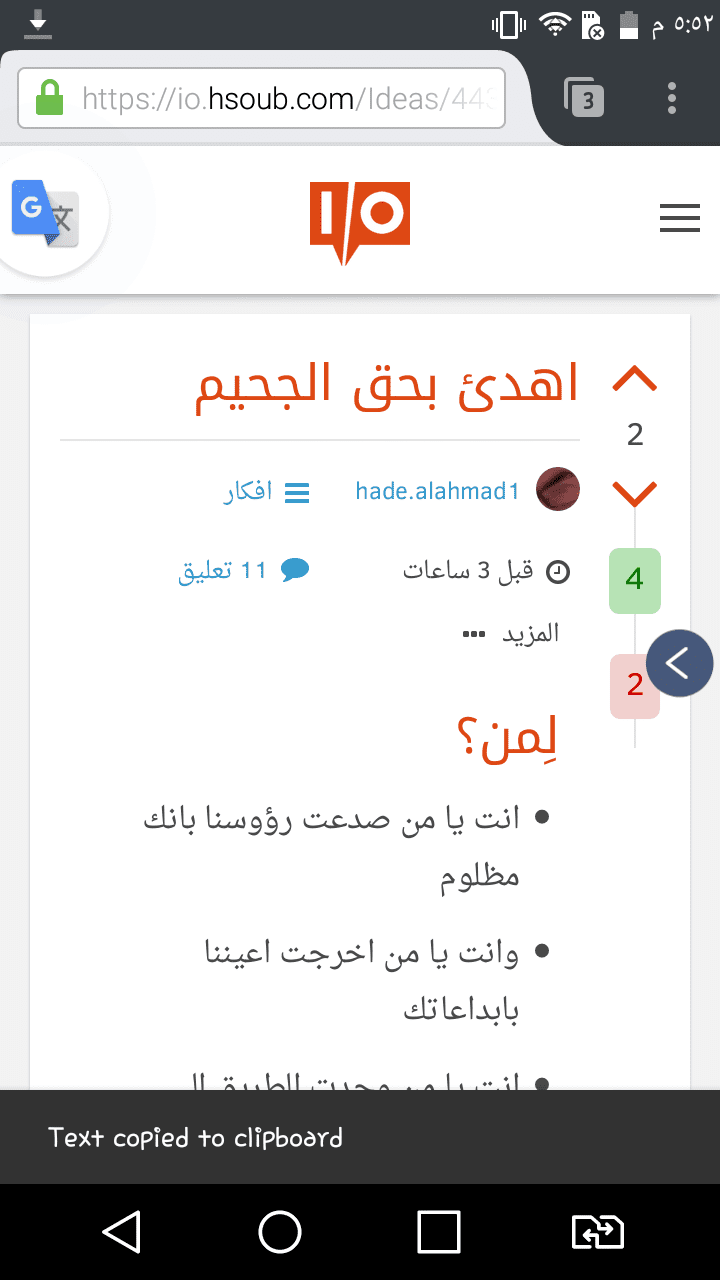Open the hamburger site menu
The width and height of the screenshot is (720, 1280).
pyautogui.click(x=680, y=218)
